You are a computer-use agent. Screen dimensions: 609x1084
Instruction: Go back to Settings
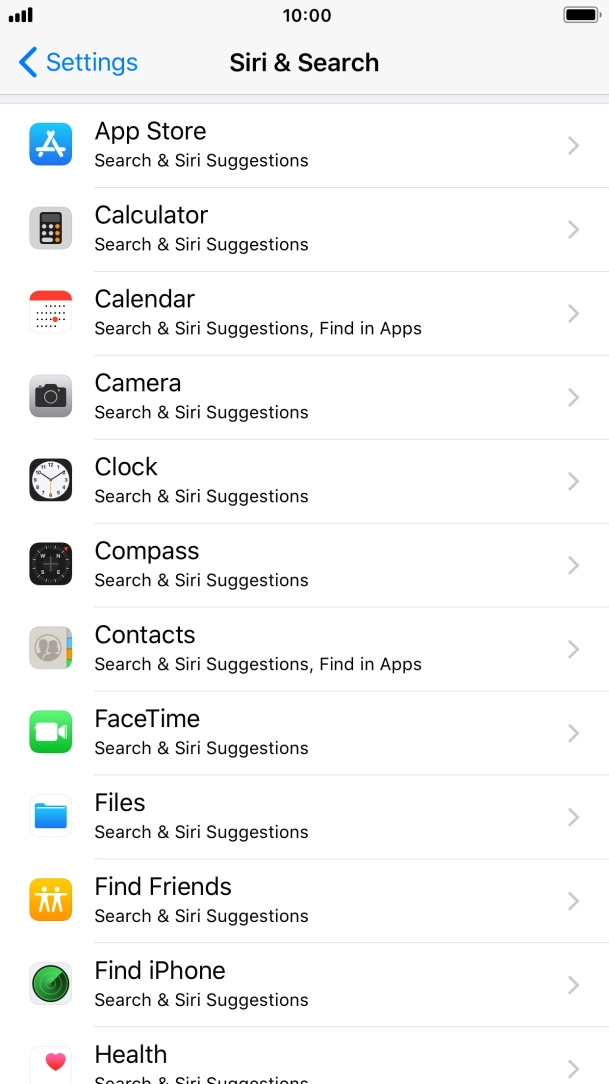tap(78, 62)
